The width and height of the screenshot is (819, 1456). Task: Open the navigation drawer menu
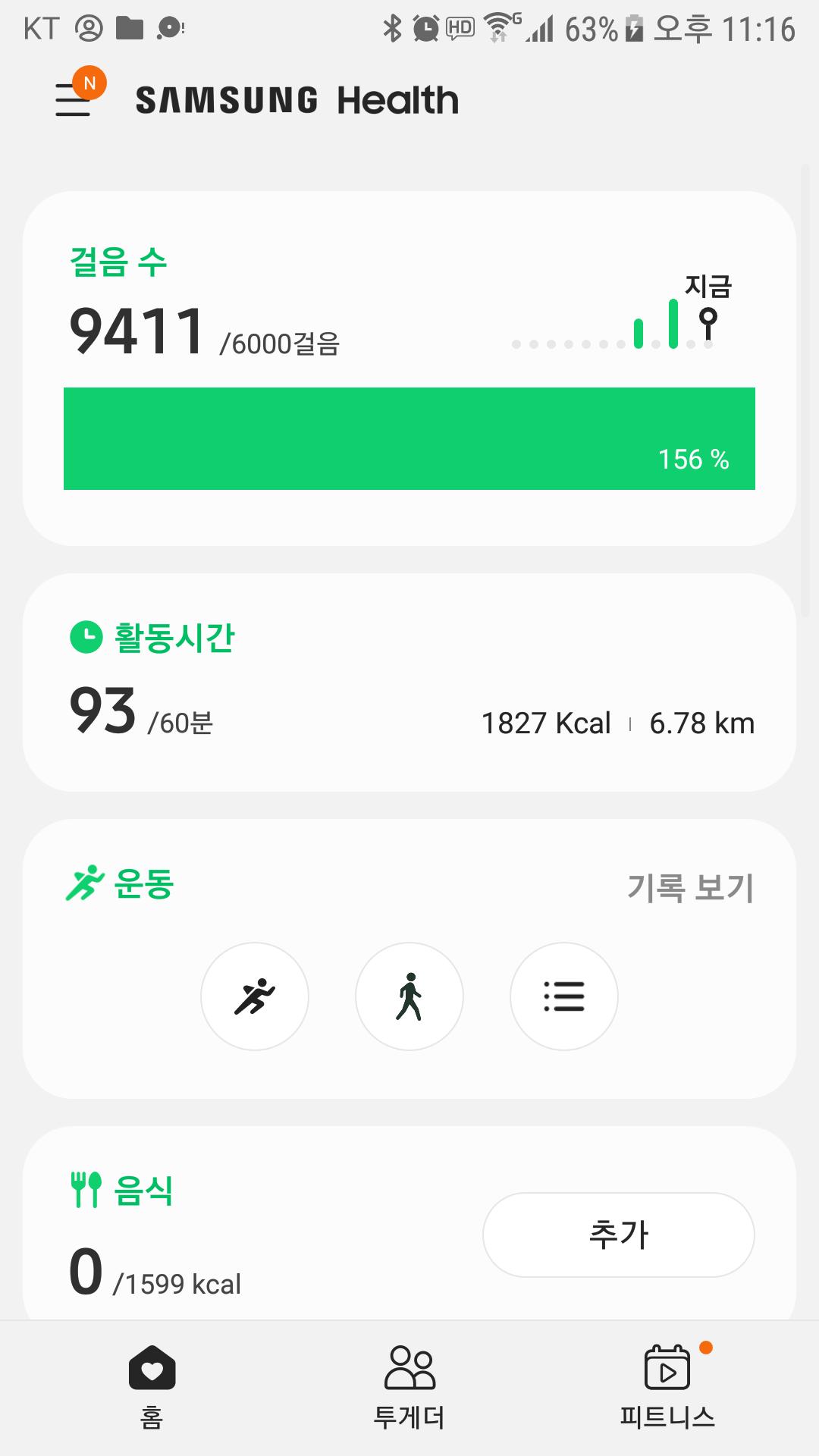74,99
